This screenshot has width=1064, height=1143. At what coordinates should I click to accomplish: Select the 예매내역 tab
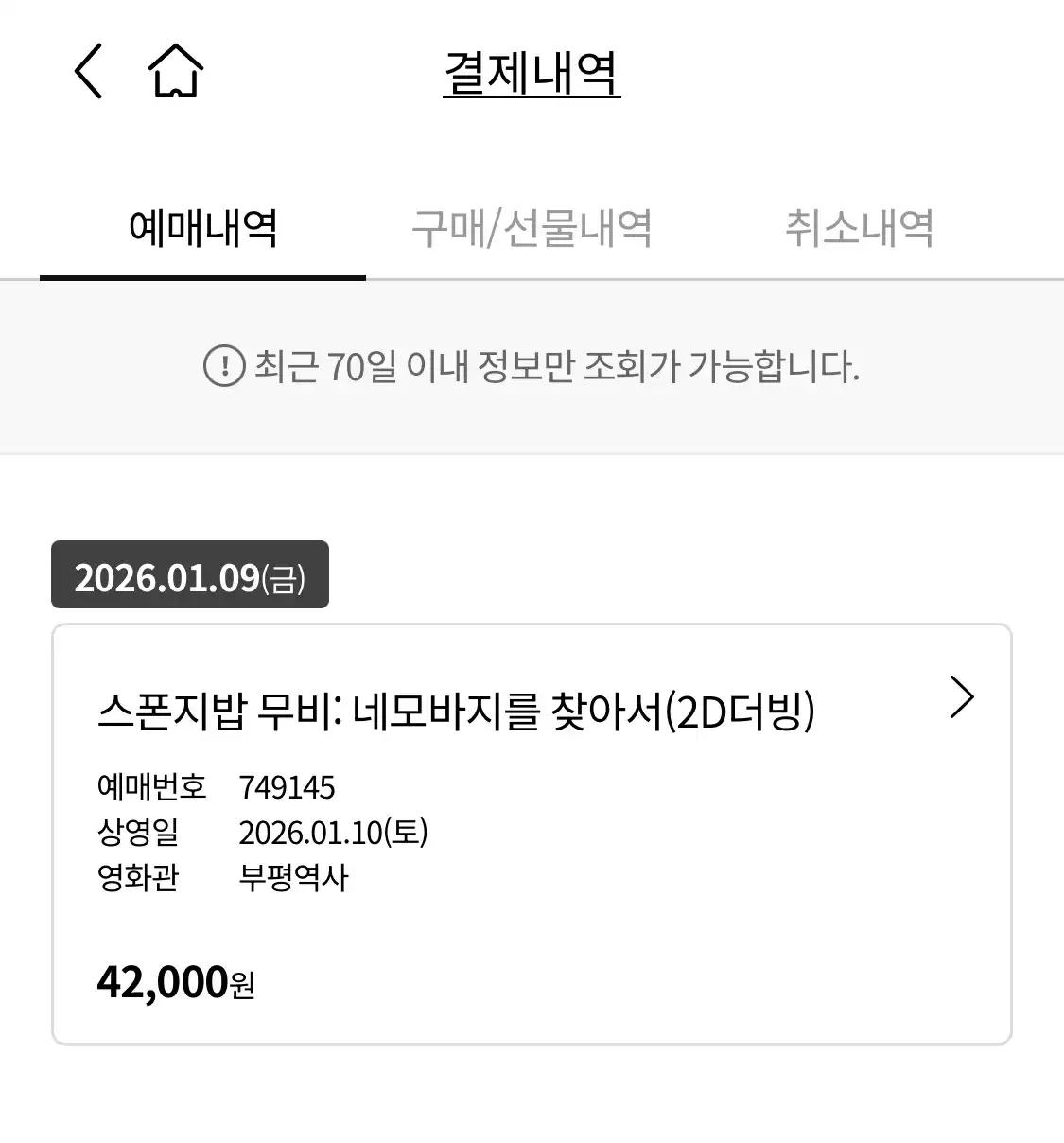click(202, 227)
